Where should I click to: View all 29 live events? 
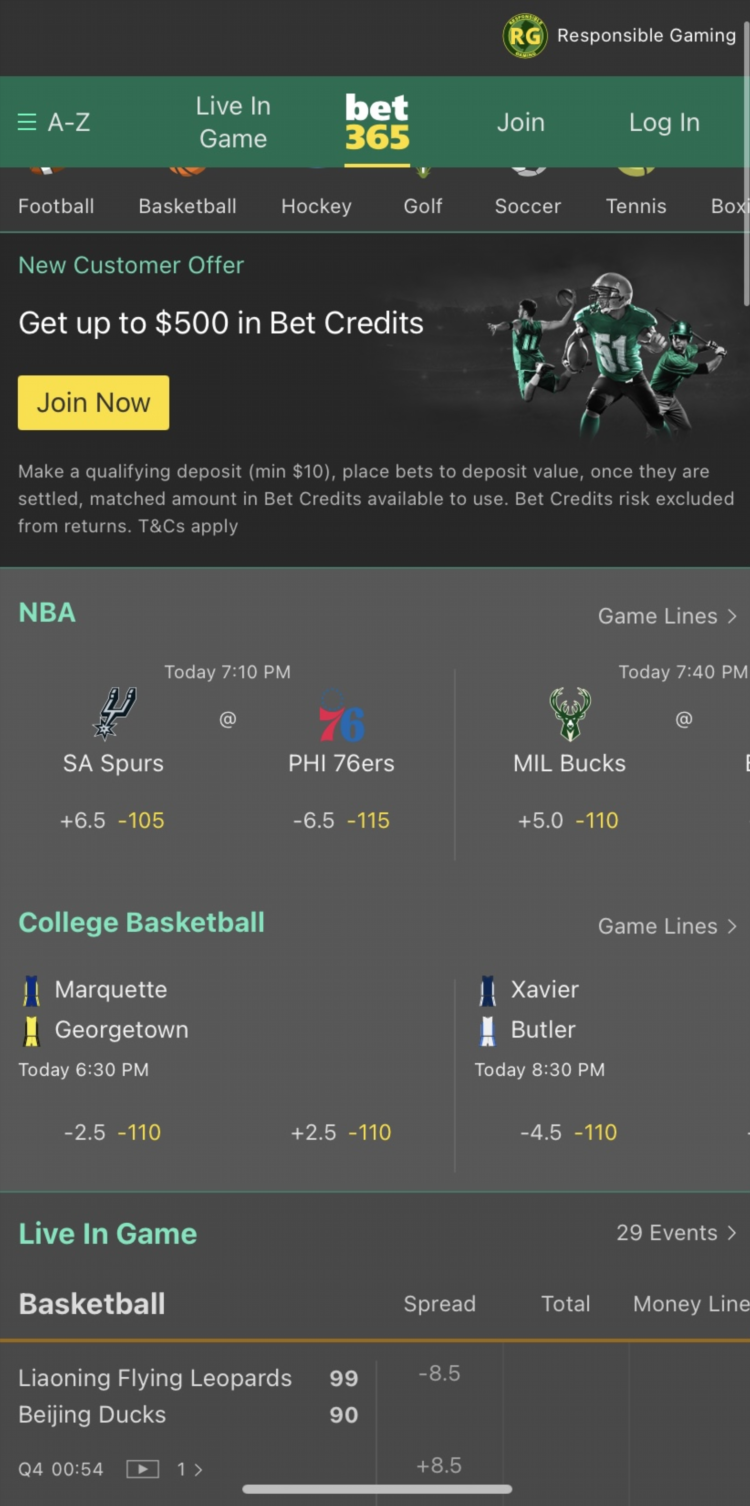[676, 1233]
